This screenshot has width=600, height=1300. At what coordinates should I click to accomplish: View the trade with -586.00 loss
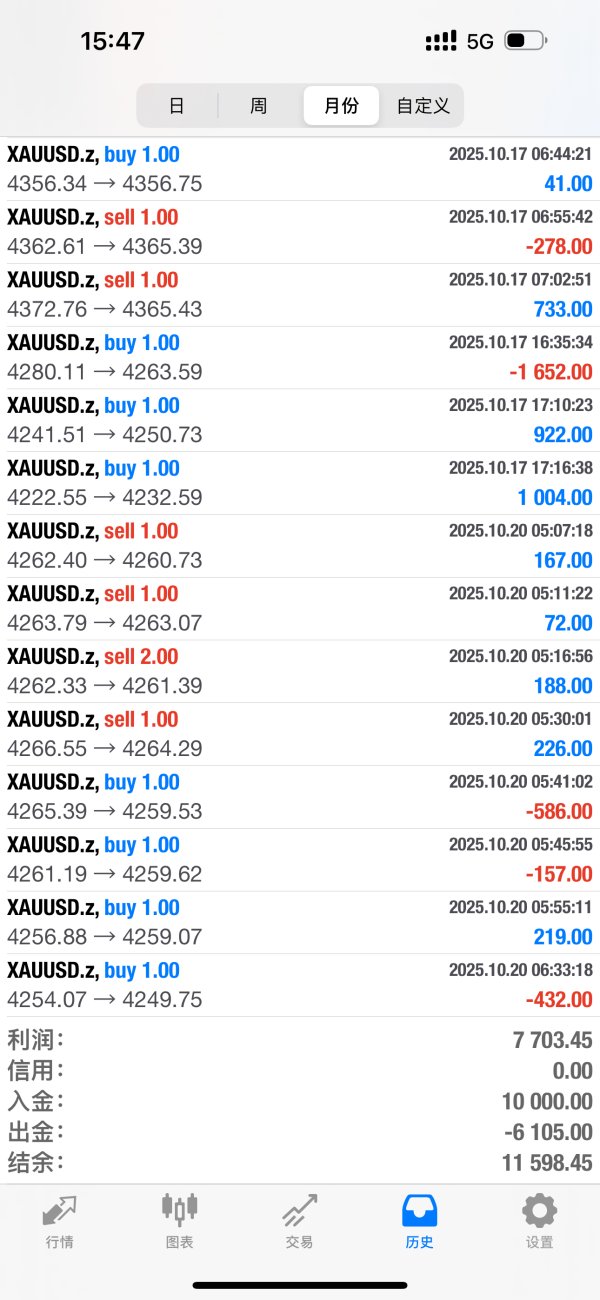(300, 797)
